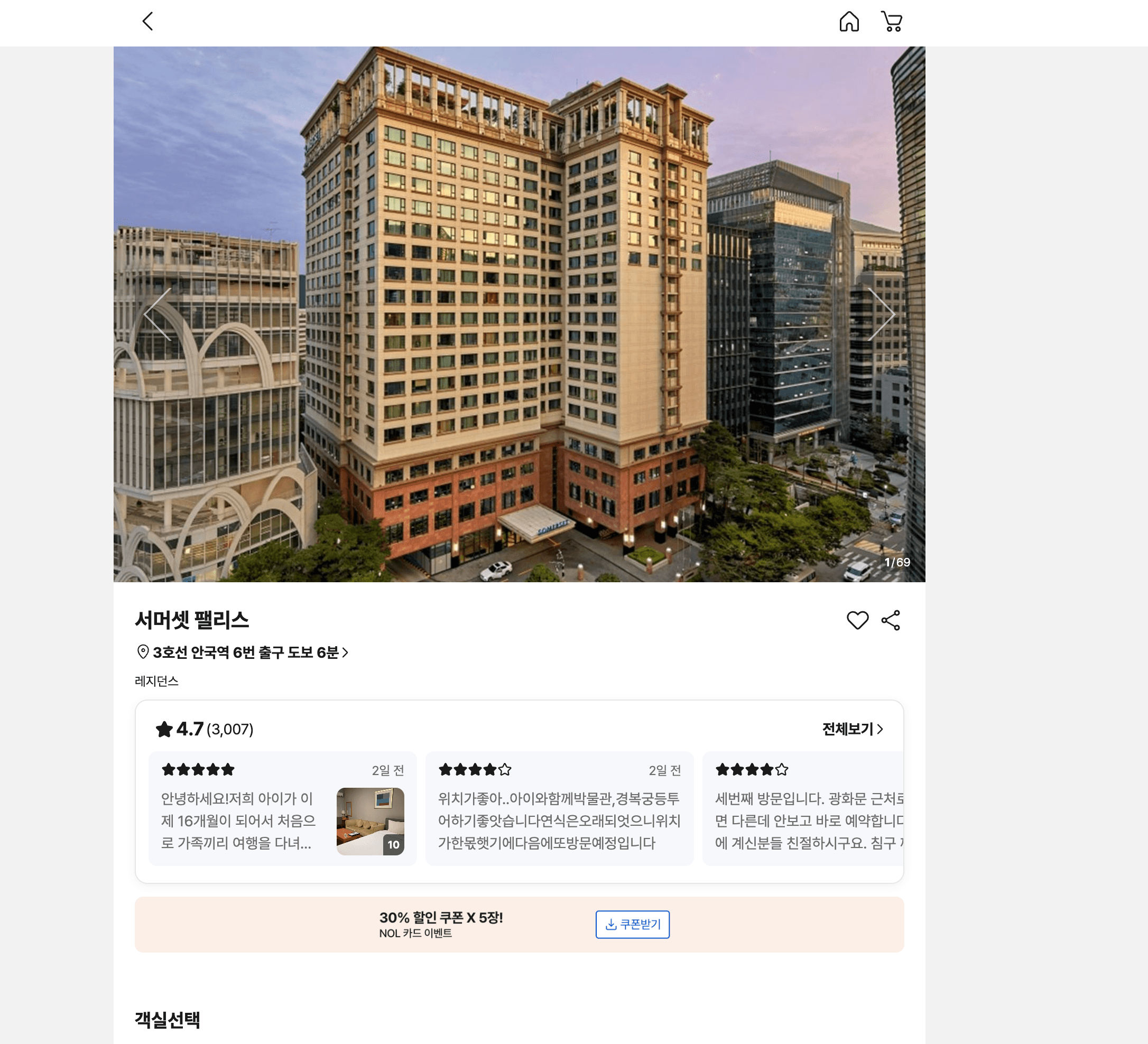This screenshot has height=1044, width=1148.
Task: Go back using the top-left arrow
Action: pos(147,22)
